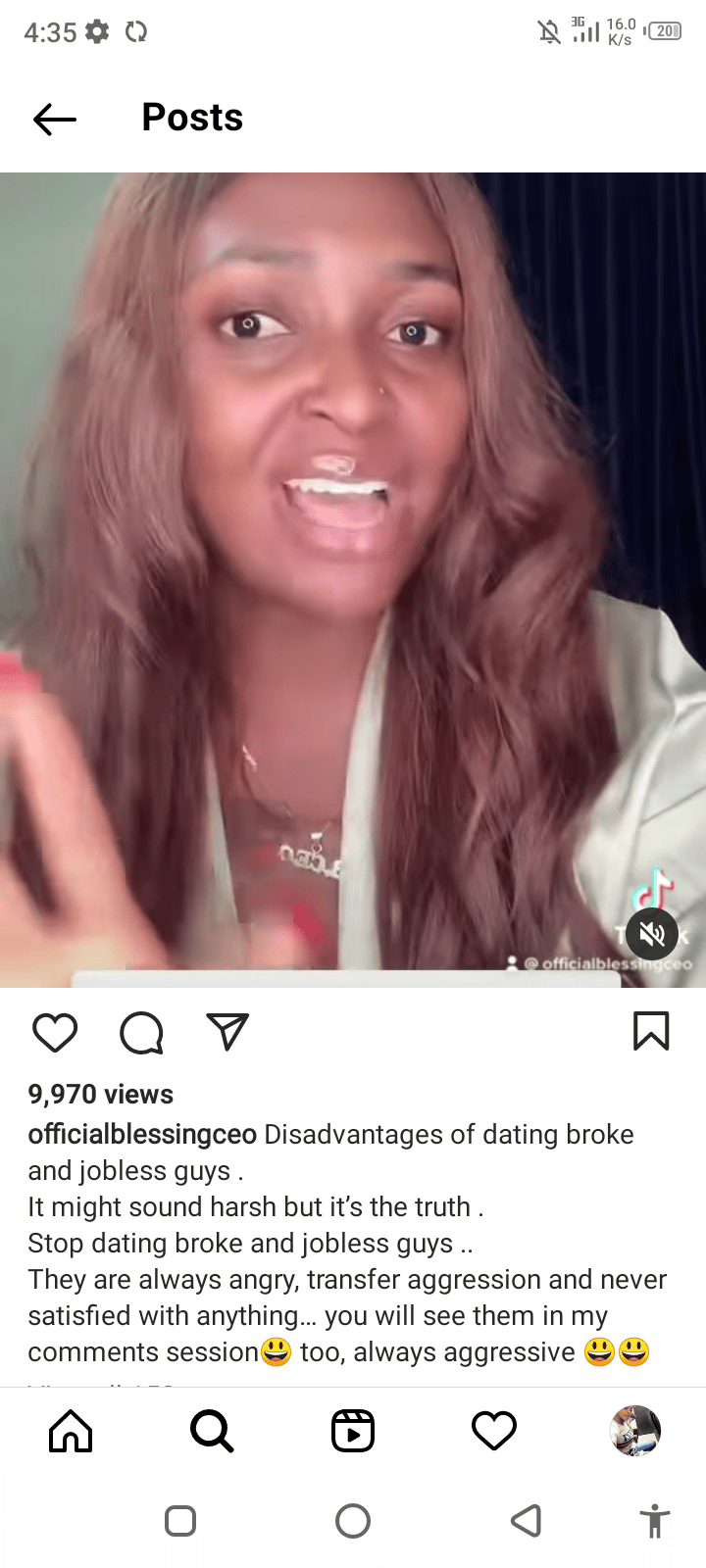The image size is (706, 1568).
Task: Bookmark this video post
Action: pyautogui.click(x=651, y=1032)
